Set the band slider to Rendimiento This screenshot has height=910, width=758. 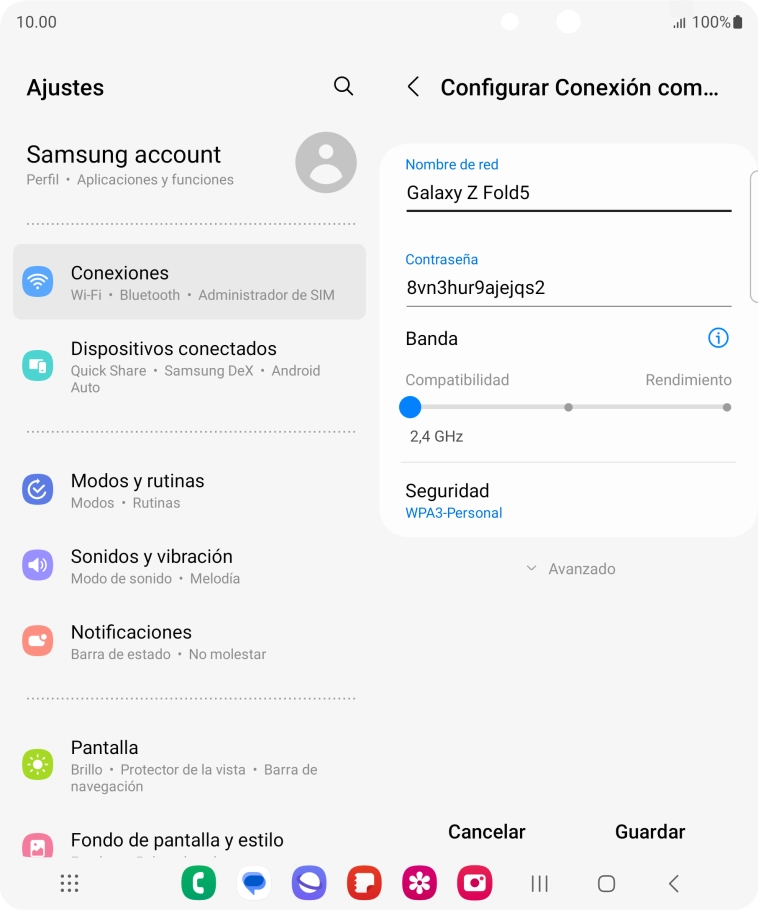[x=727, y=407]
